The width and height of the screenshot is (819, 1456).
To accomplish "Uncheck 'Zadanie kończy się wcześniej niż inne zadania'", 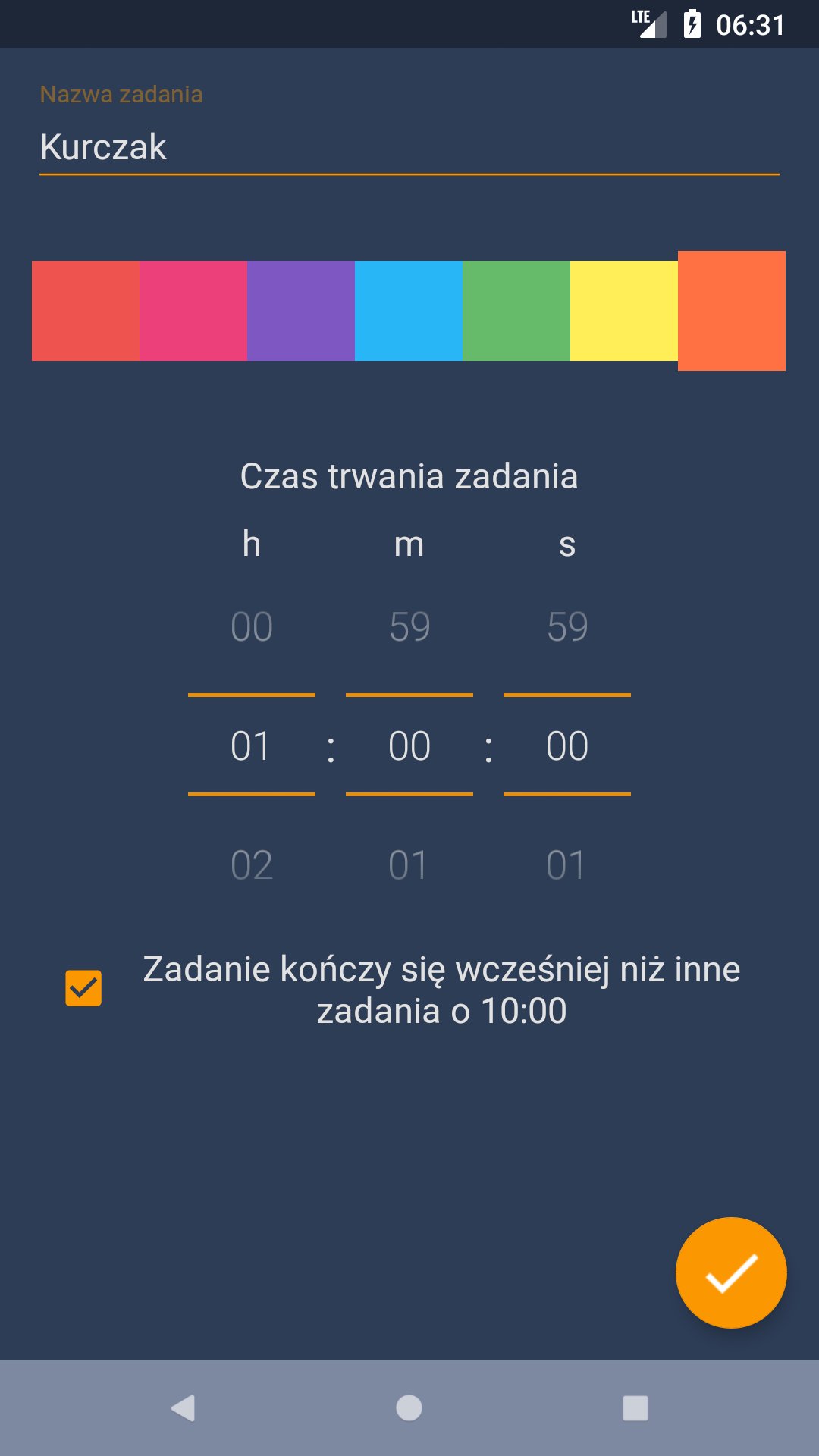I will click(x=83, y=987).
